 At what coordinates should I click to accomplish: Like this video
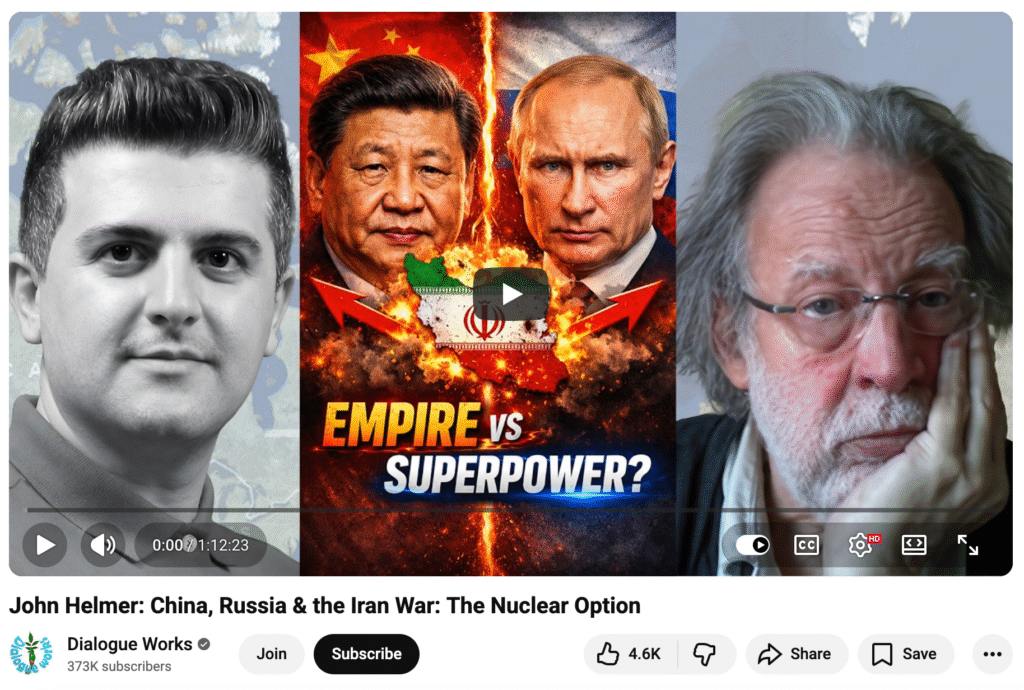(630, 654)
